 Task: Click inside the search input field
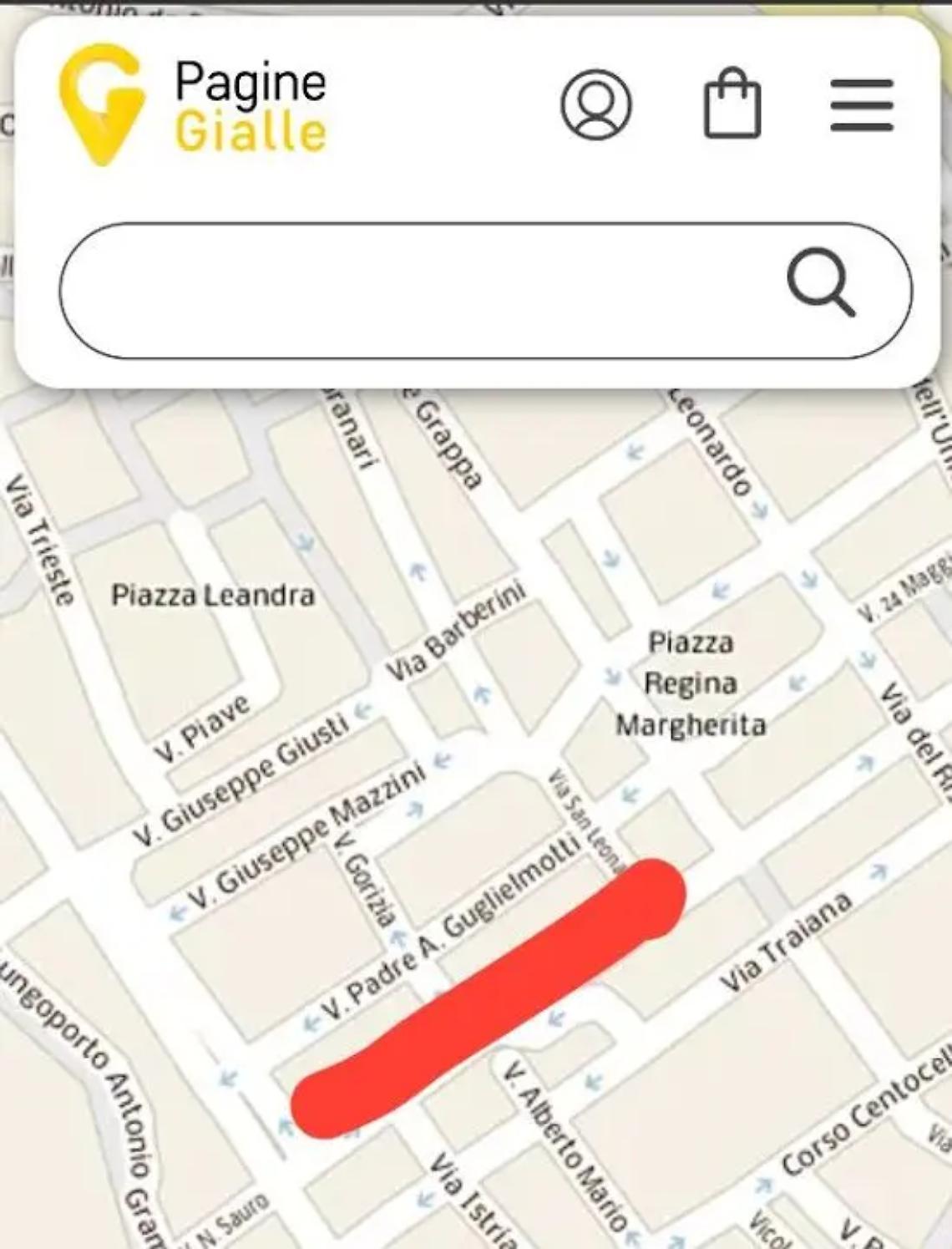(418, 288)
